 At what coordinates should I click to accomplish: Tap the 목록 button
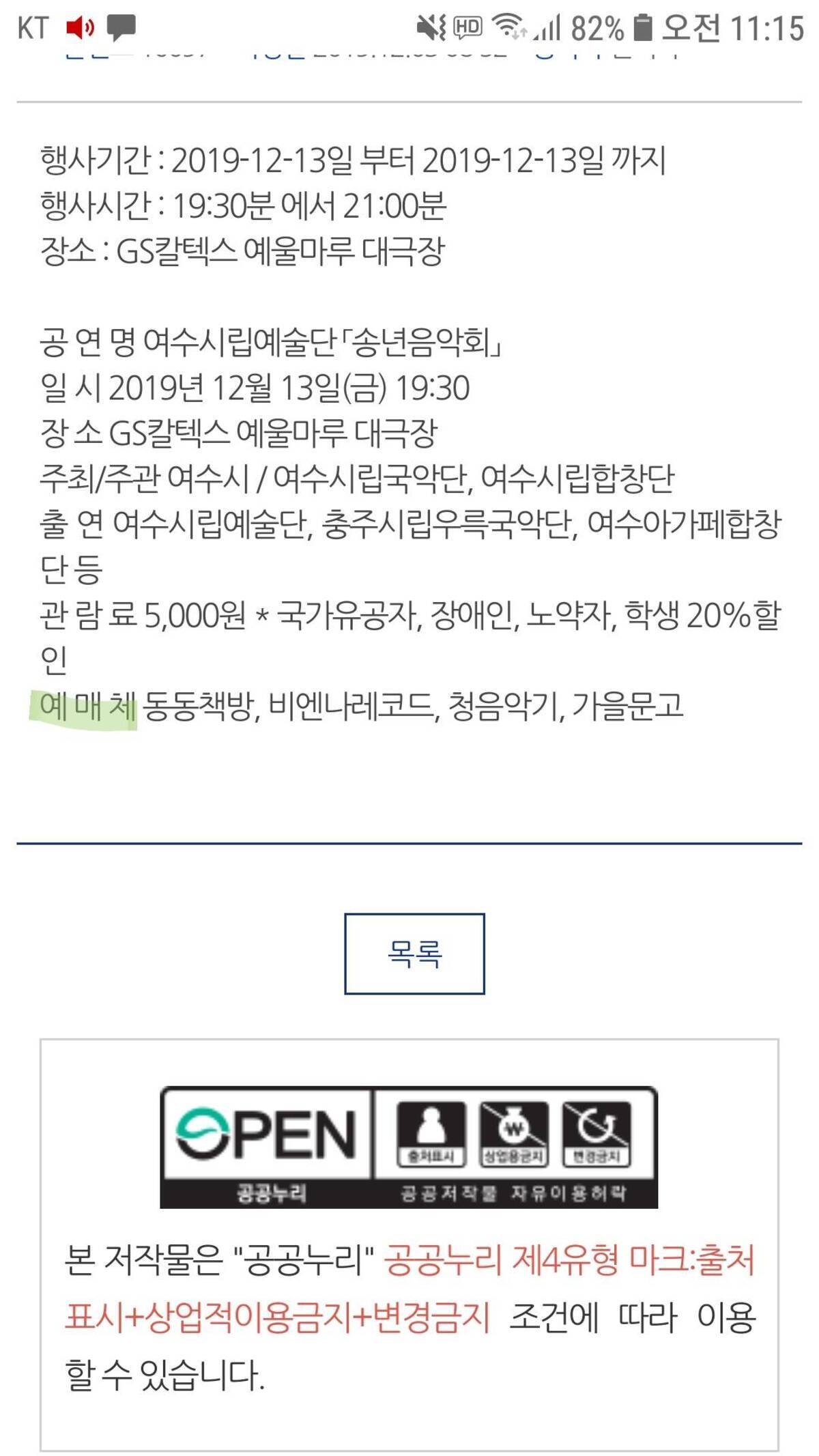point(414,954)
